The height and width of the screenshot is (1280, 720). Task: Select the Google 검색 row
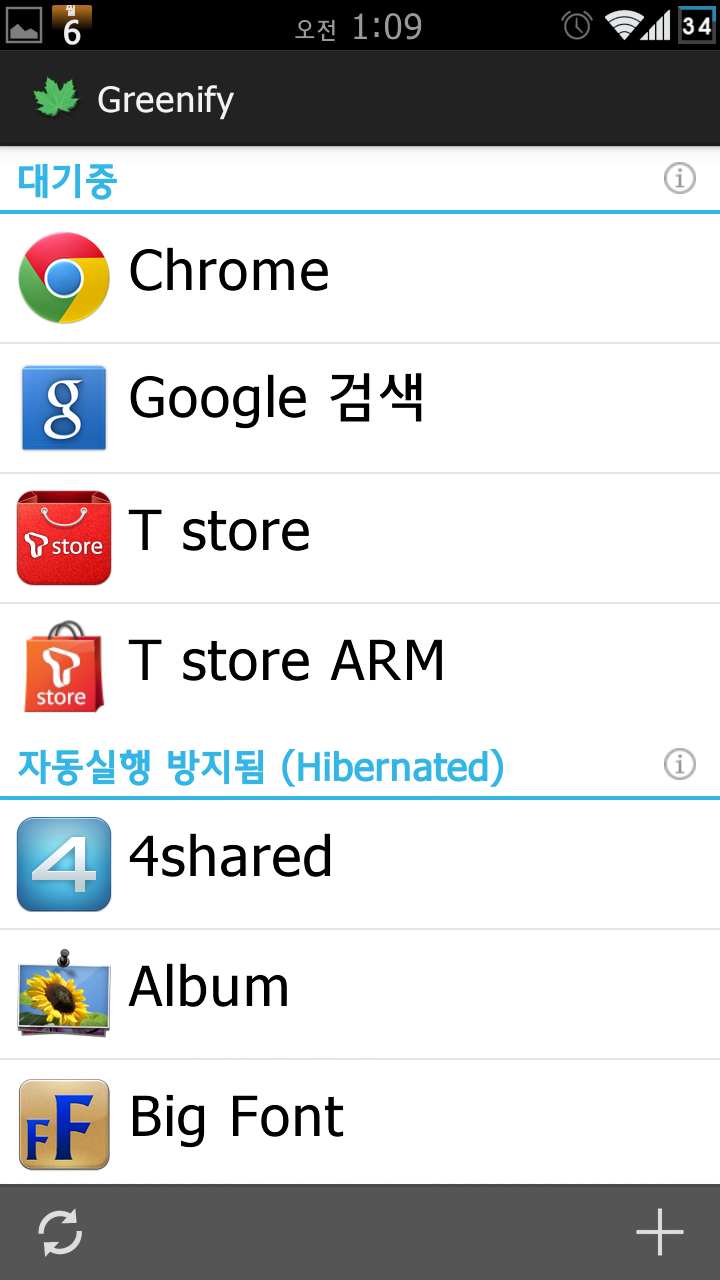tap(360, 407)
